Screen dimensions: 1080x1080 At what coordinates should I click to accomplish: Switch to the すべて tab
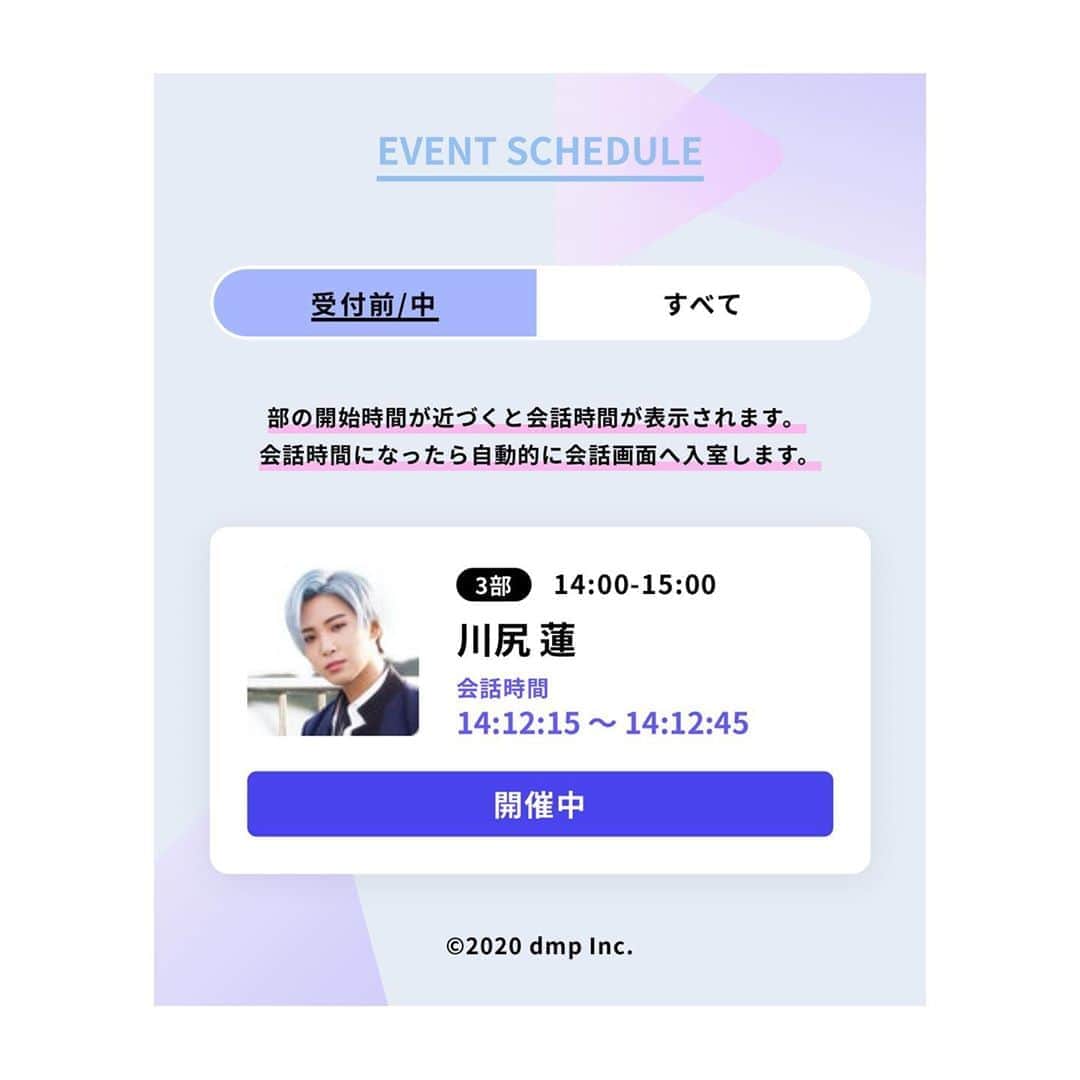coord(702,304)
